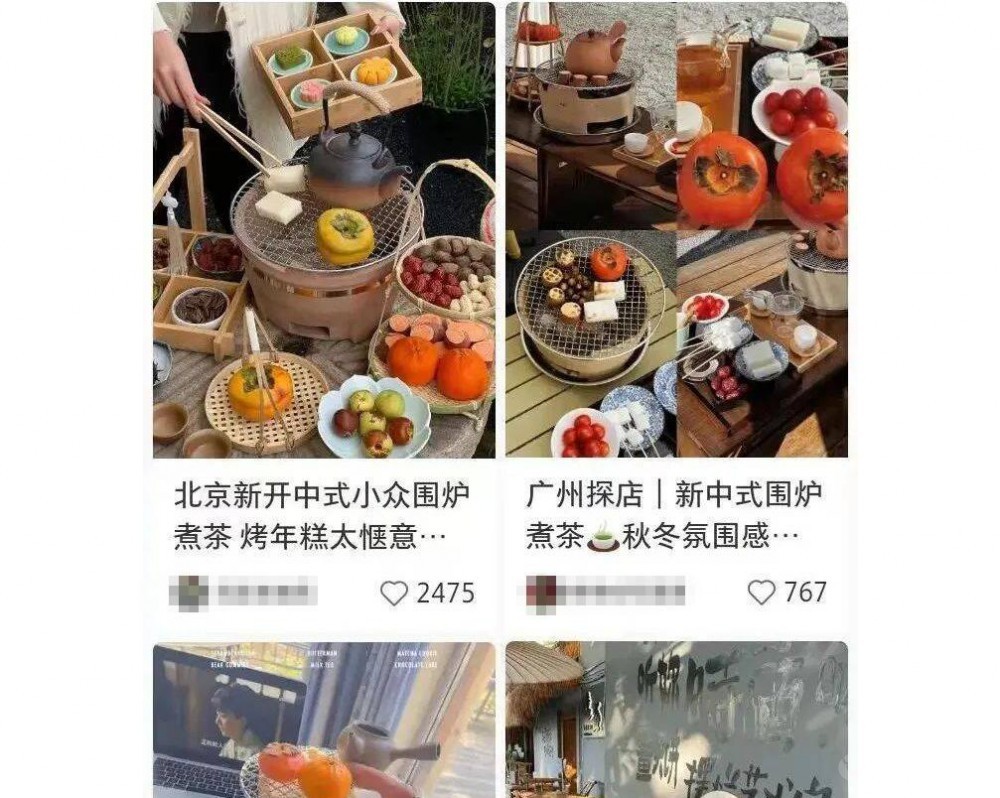Like the post with 2475 likes

395,593
